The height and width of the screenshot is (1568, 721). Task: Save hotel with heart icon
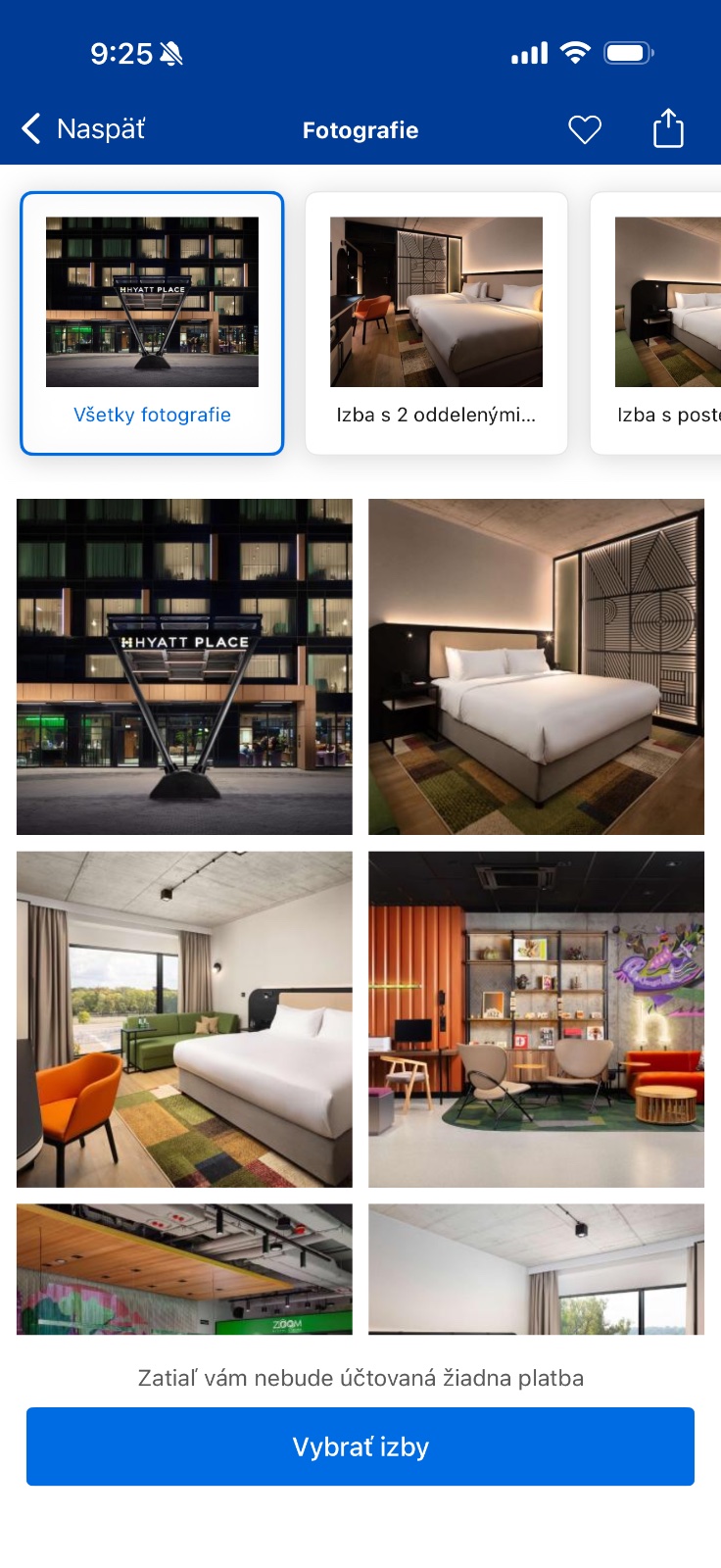(x=585, y=129)
